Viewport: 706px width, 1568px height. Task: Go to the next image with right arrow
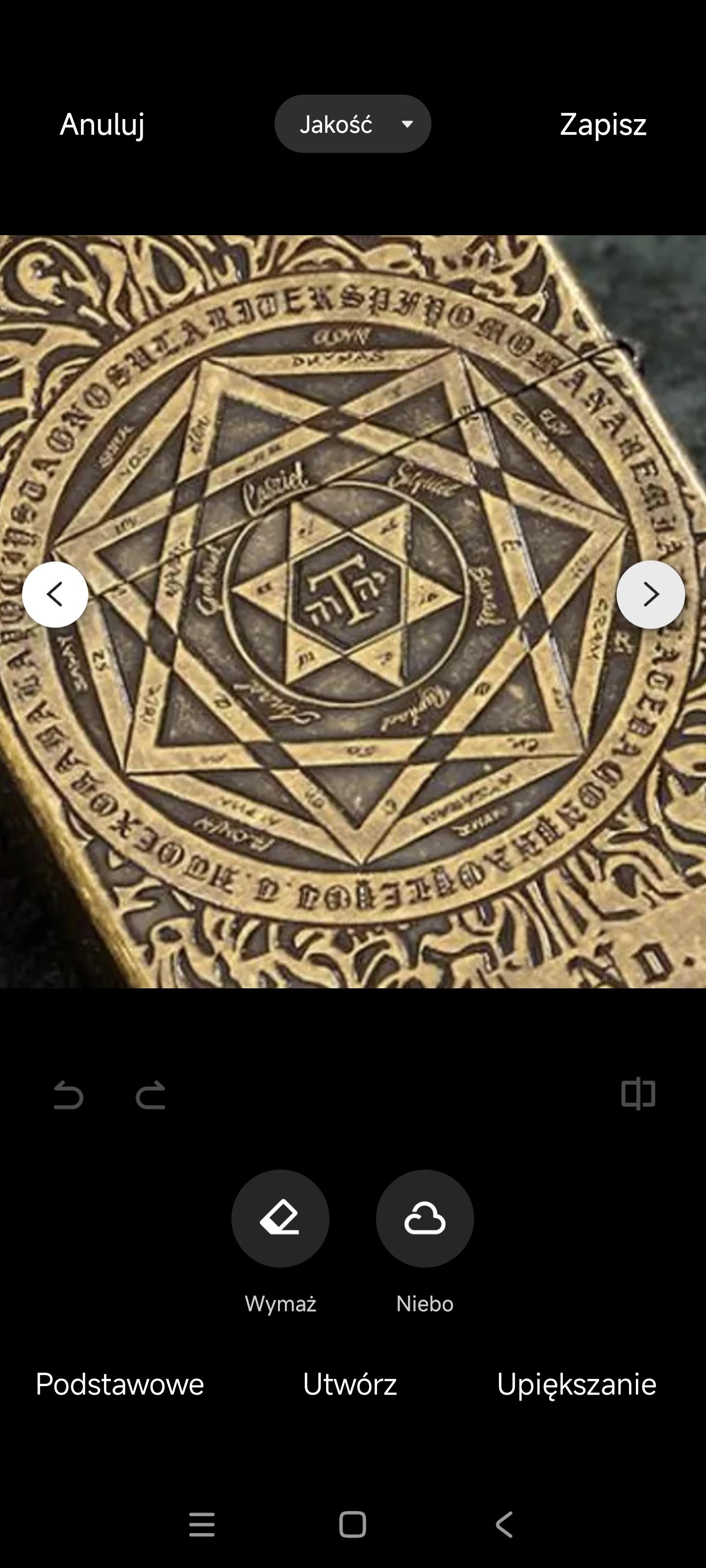click(651, 594)
